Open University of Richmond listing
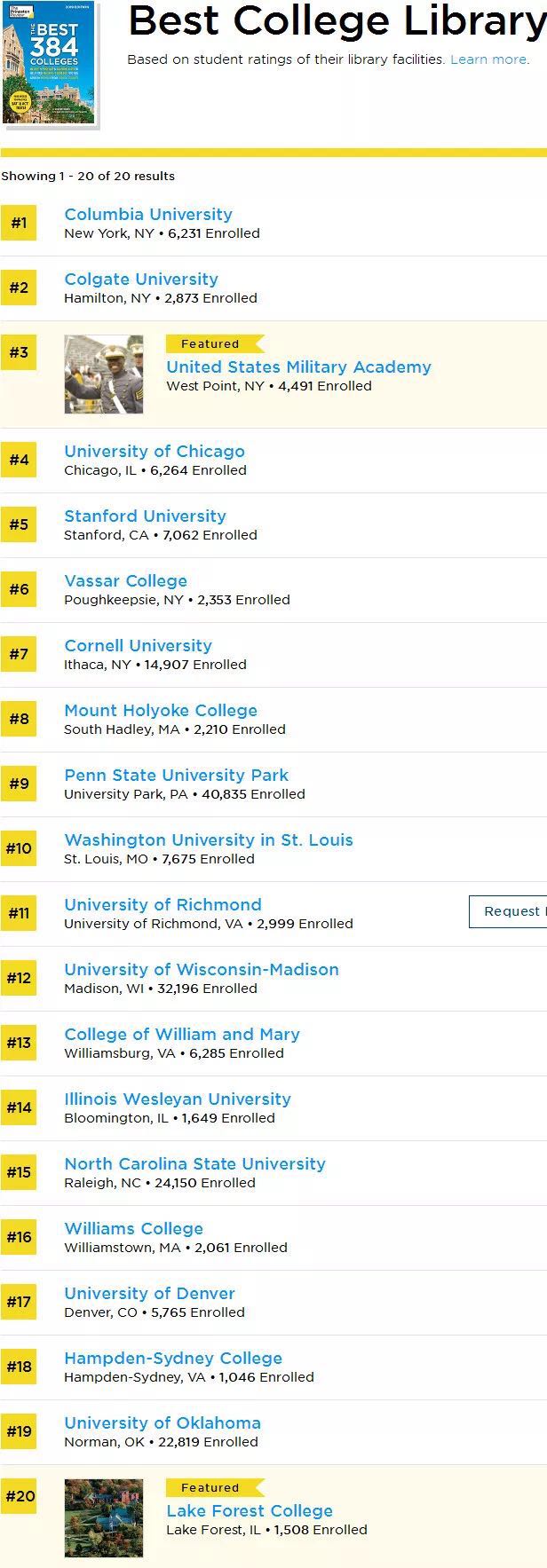Viewport: 547px width, 1568px height. coord(163,904)
